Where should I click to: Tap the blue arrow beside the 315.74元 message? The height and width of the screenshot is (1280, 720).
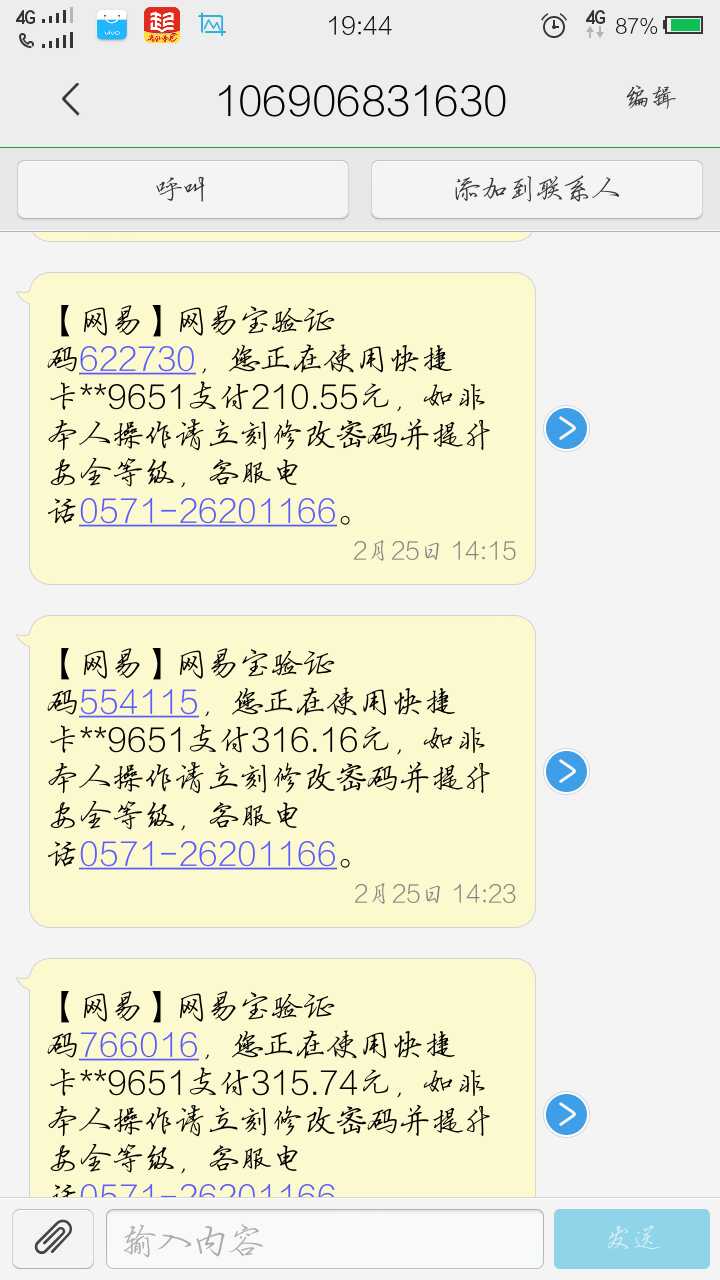pyautogui.click(x=566, y=1115)
